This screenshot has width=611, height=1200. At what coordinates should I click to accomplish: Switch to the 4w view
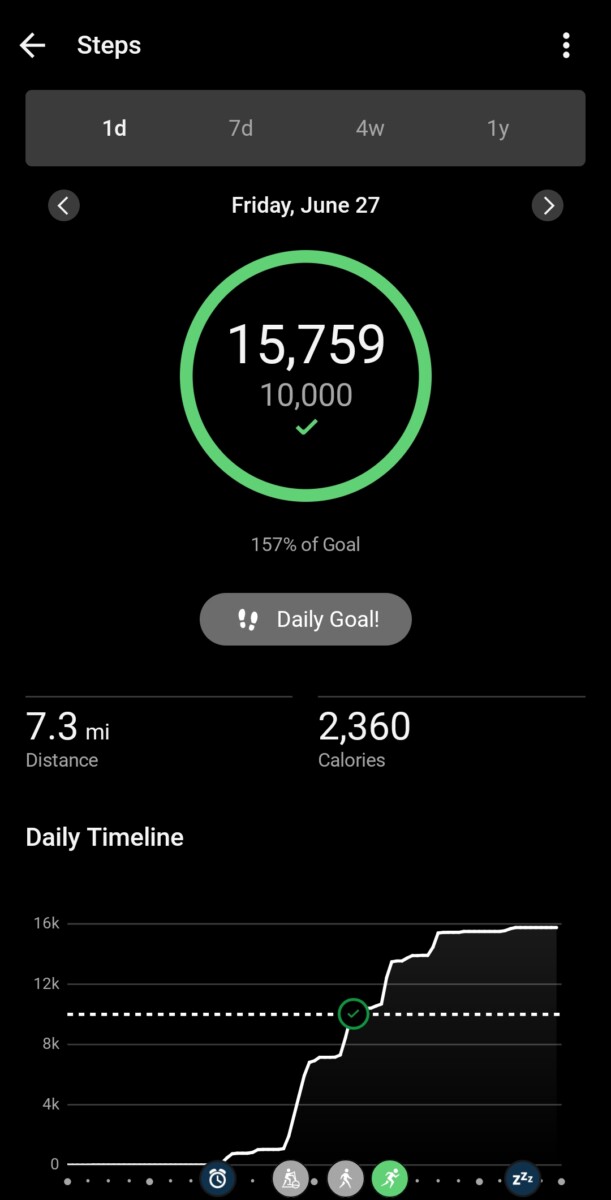pos(370,129)
